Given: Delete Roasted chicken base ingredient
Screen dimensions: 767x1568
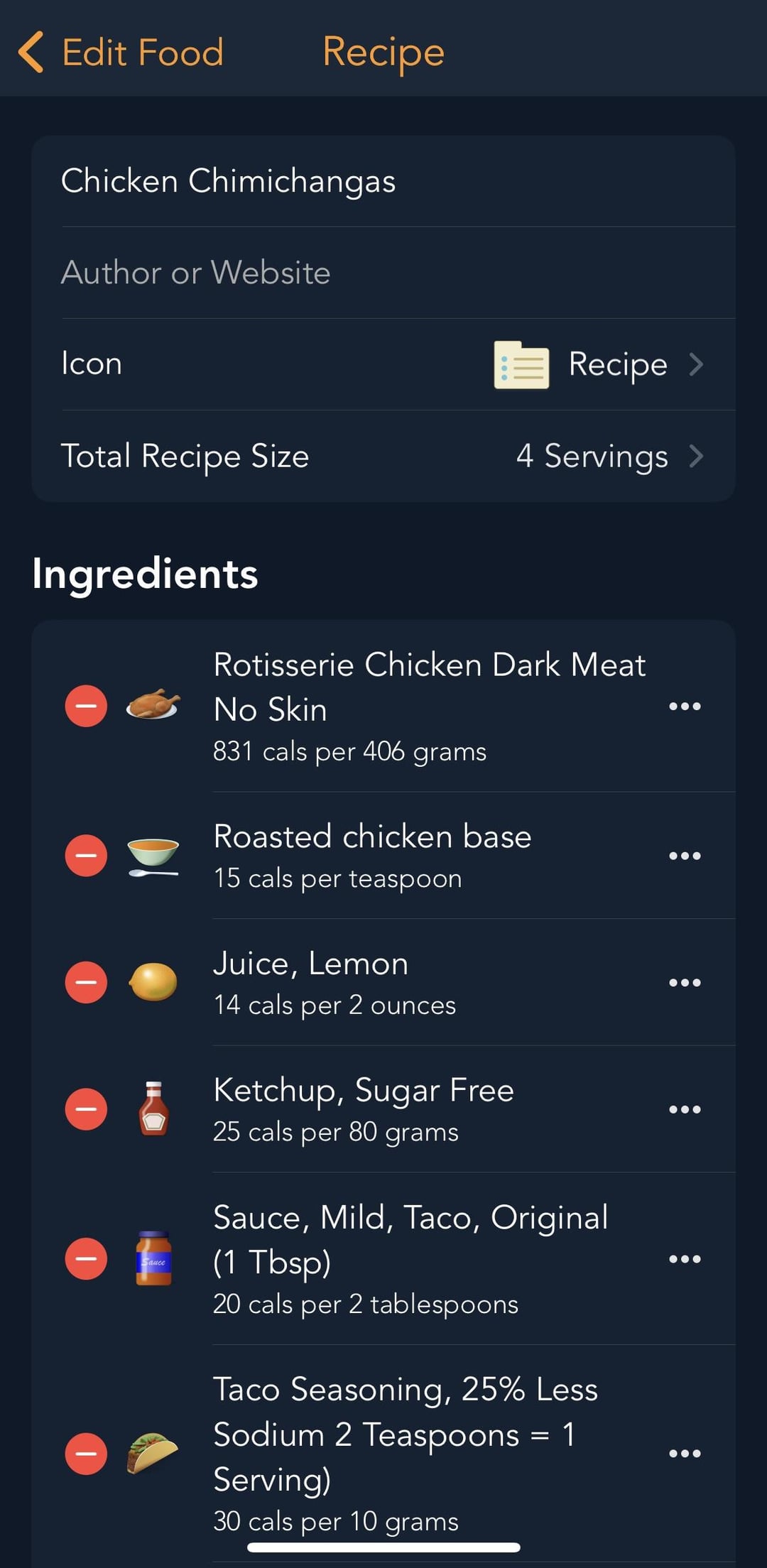Looking at the screenshot, I should [86, 855].
